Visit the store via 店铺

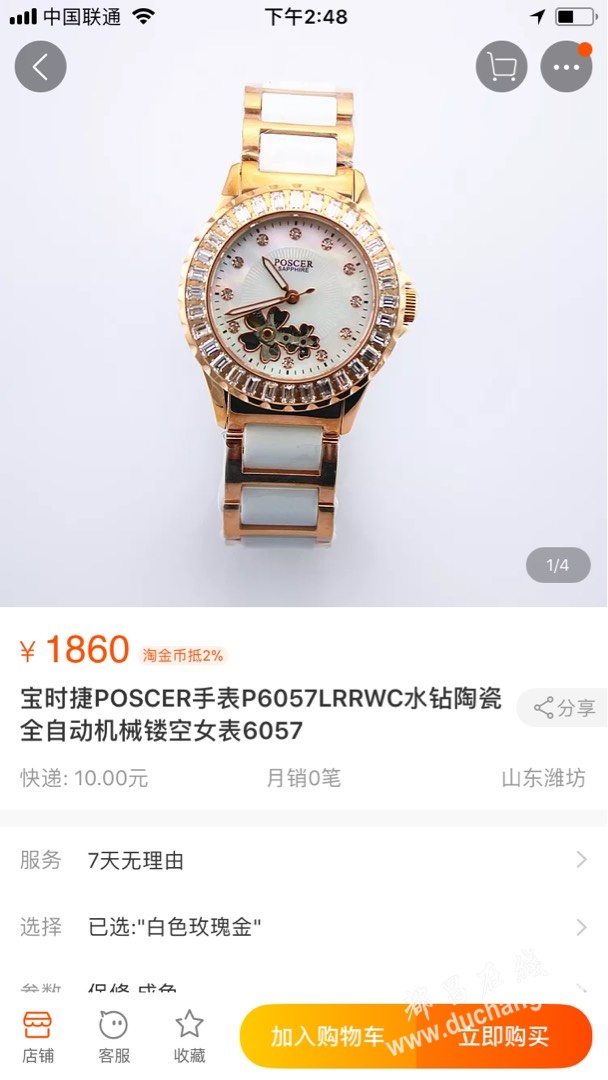click(38, 1036)
